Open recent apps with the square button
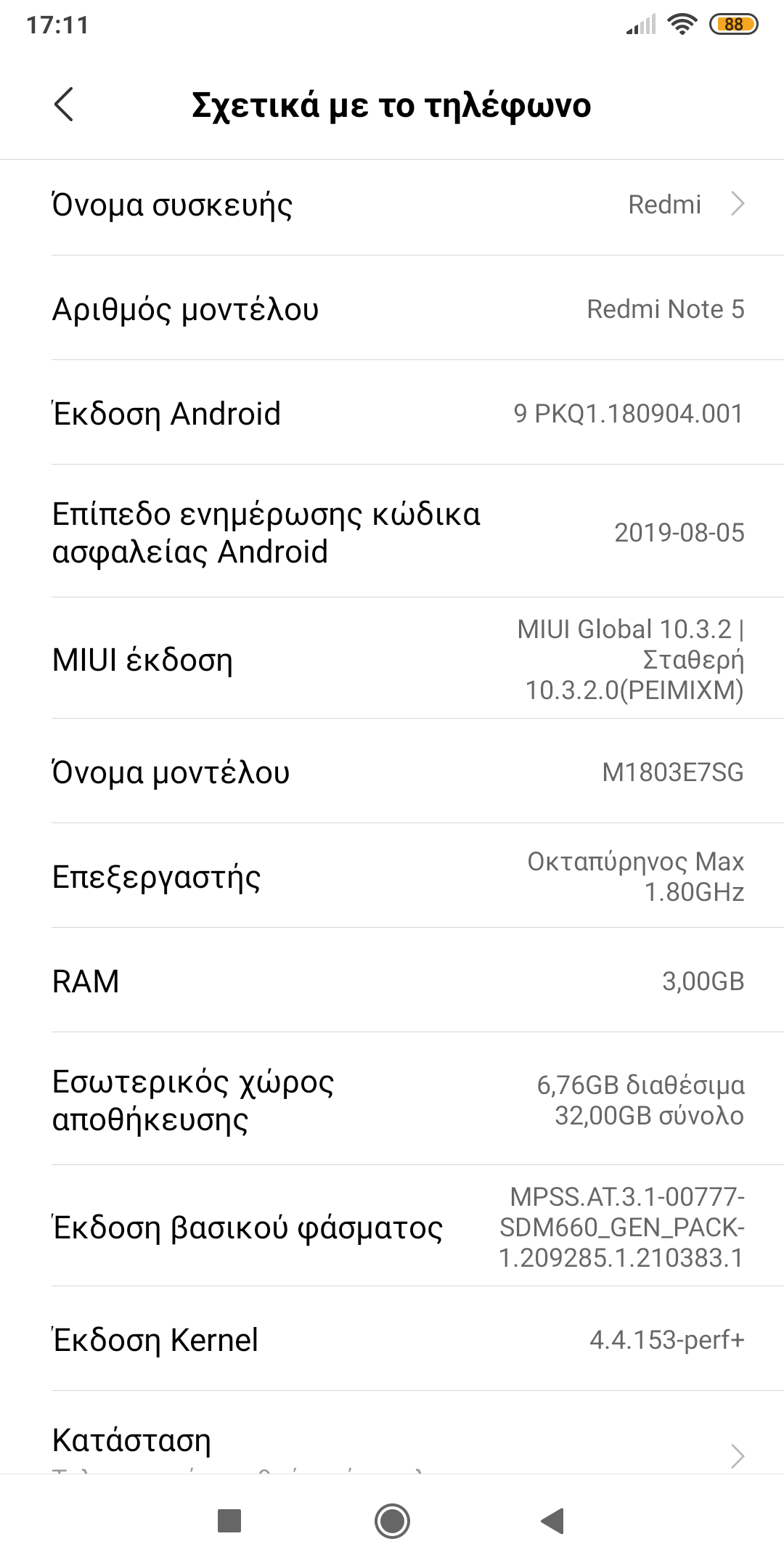784x1568 pixels. pyautogui.click(x=229, y=1520)
